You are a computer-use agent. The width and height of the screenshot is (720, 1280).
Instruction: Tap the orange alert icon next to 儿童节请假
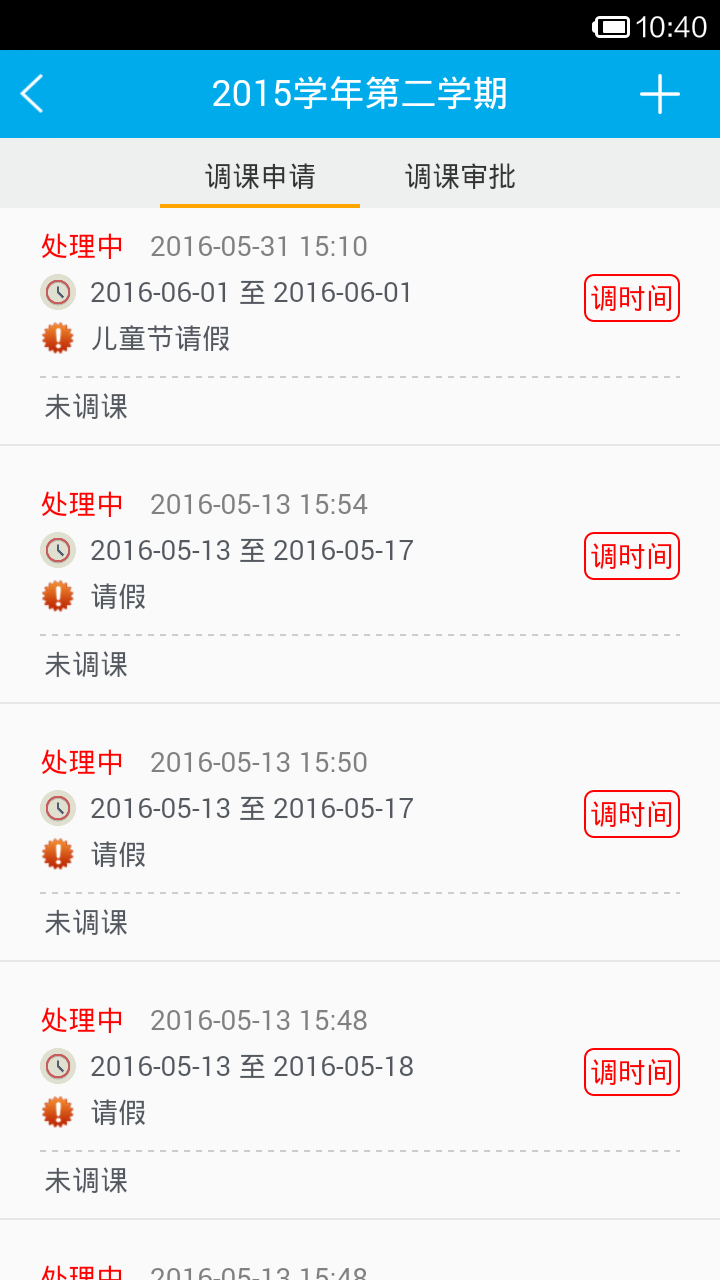(57, 338)
